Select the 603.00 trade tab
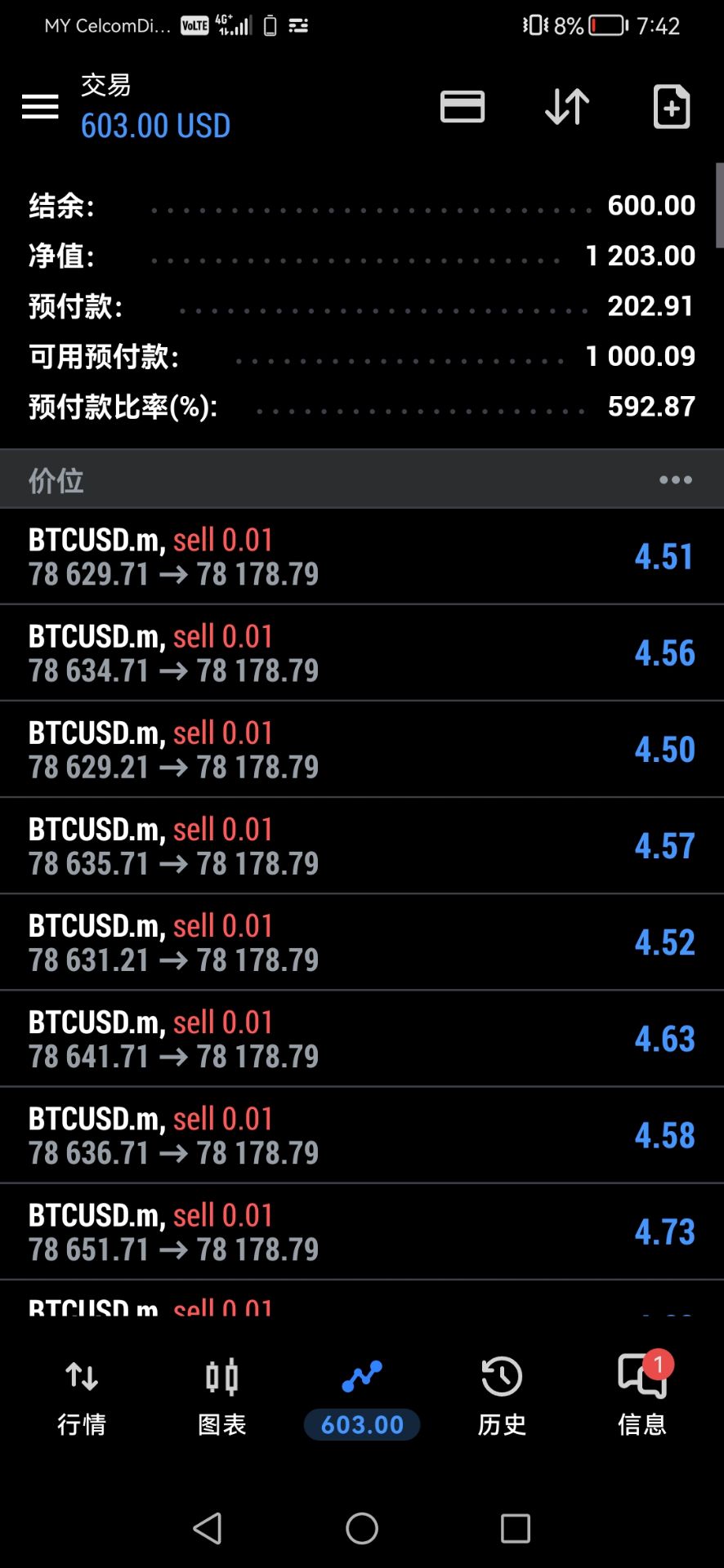The height and width of the screenshot is (1568, 724). click(362, 1398)
